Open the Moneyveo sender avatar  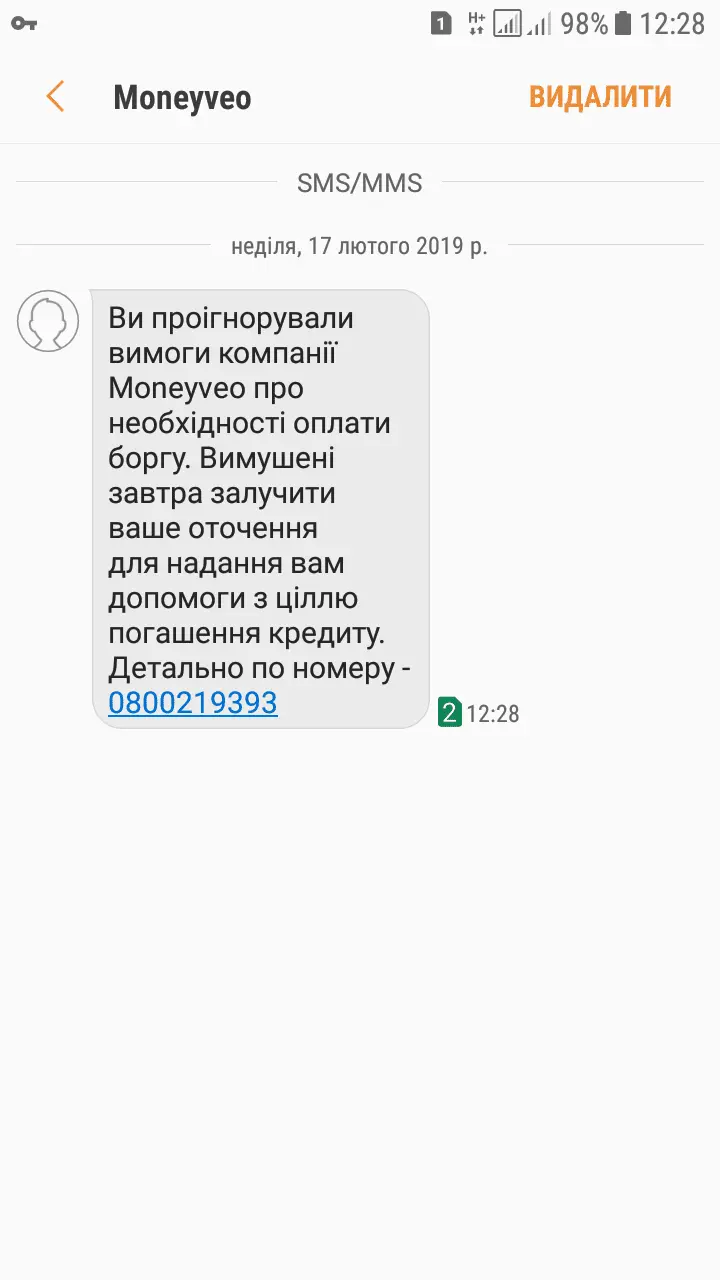pos(48,321)
